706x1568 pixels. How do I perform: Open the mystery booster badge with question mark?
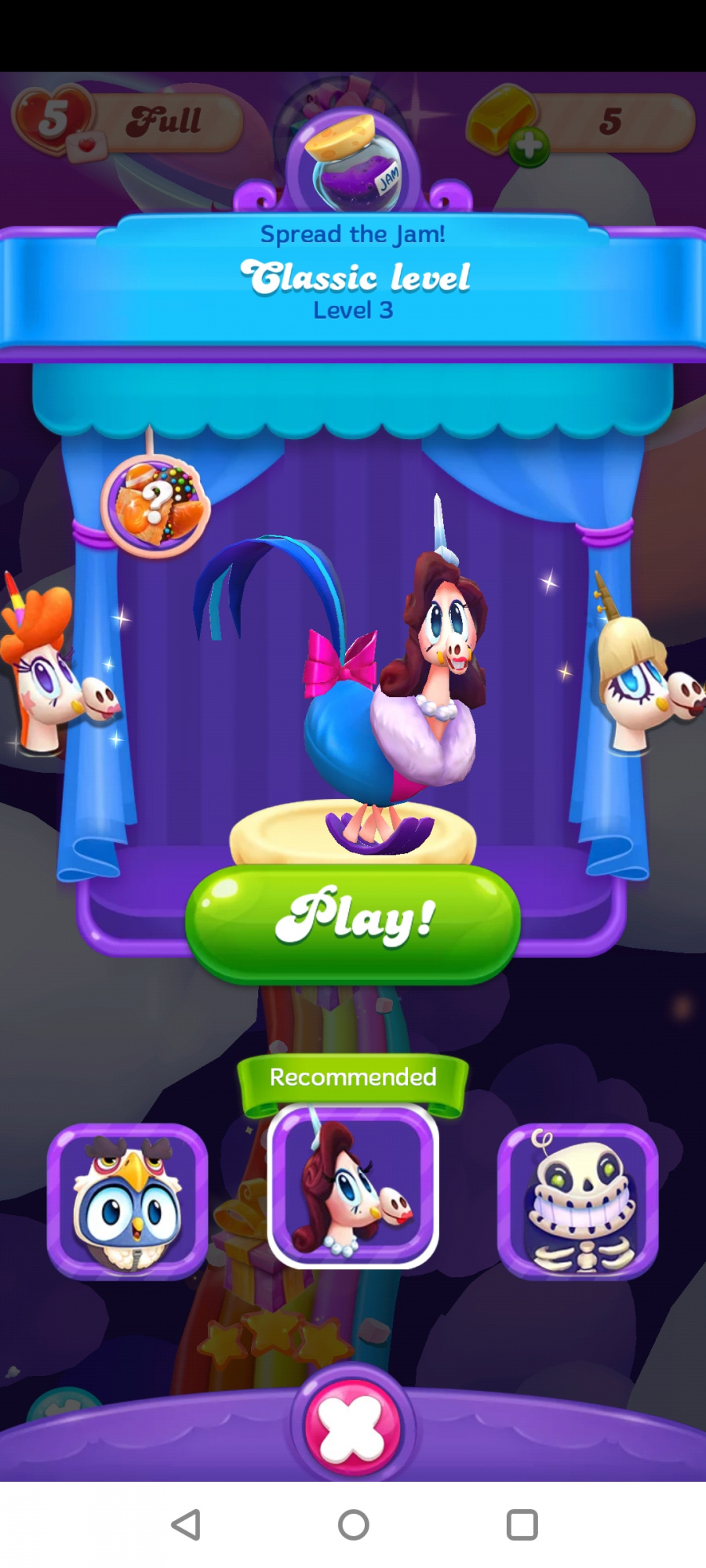tap(156, 504)
